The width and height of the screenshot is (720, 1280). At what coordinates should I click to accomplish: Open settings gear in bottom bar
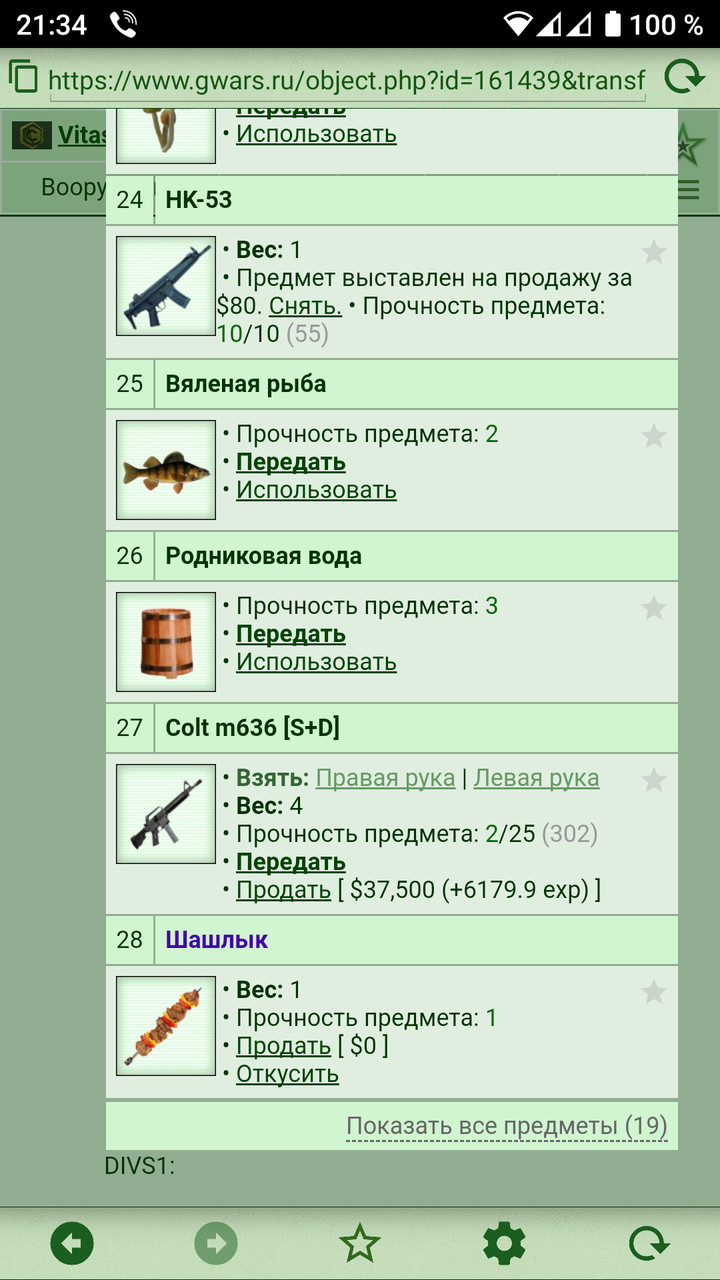504,1244
